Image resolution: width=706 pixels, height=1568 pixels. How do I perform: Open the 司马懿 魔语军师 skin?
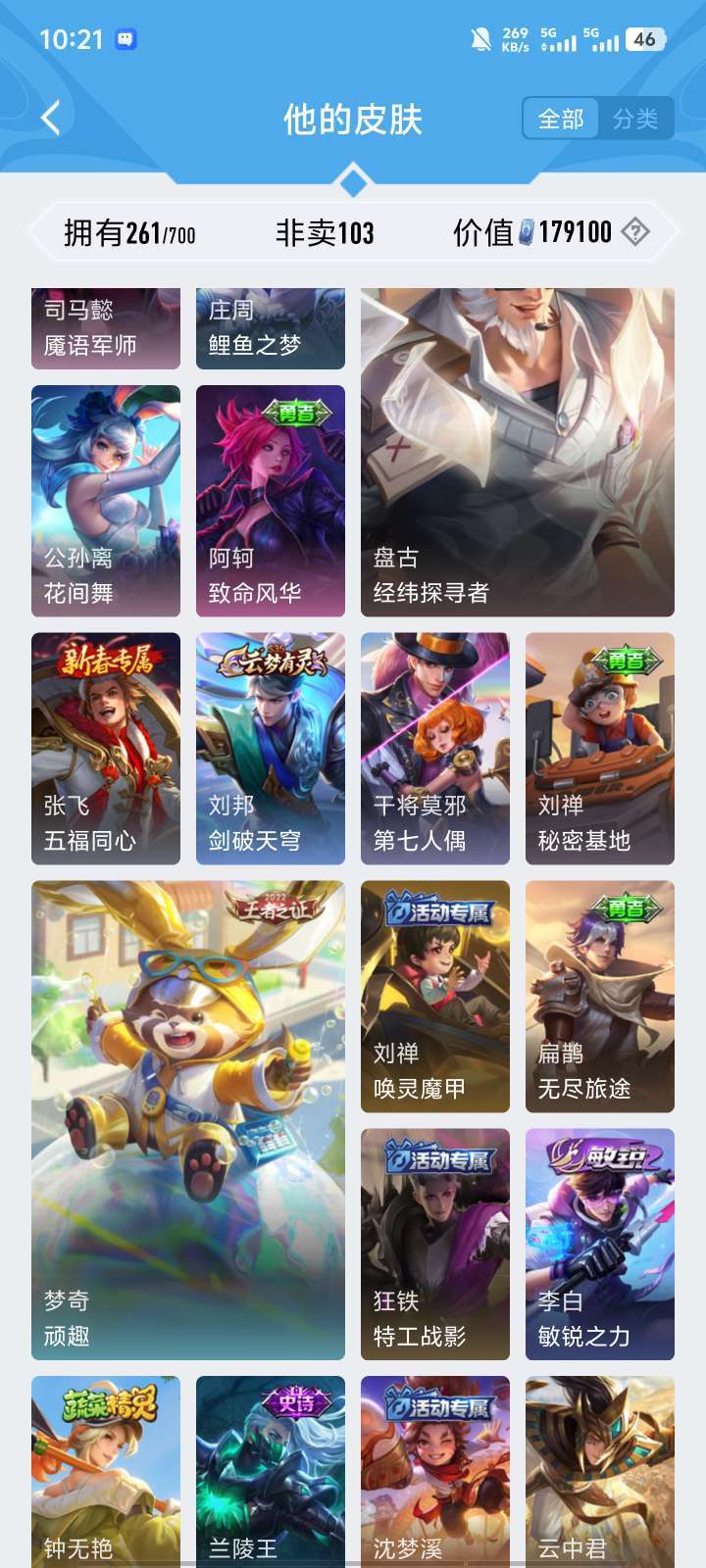click(106, 328)
